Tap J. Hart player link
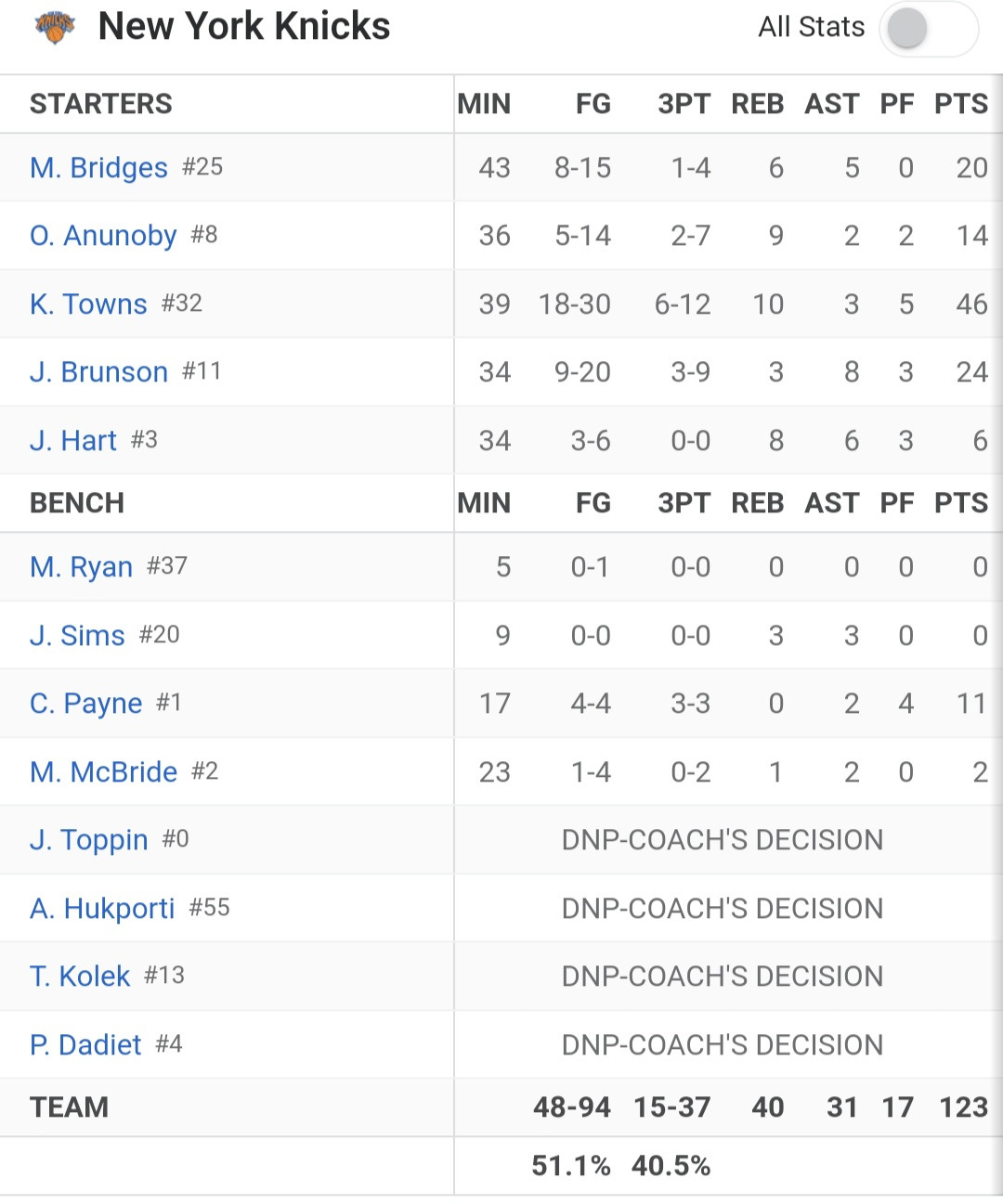 point(73,440)
